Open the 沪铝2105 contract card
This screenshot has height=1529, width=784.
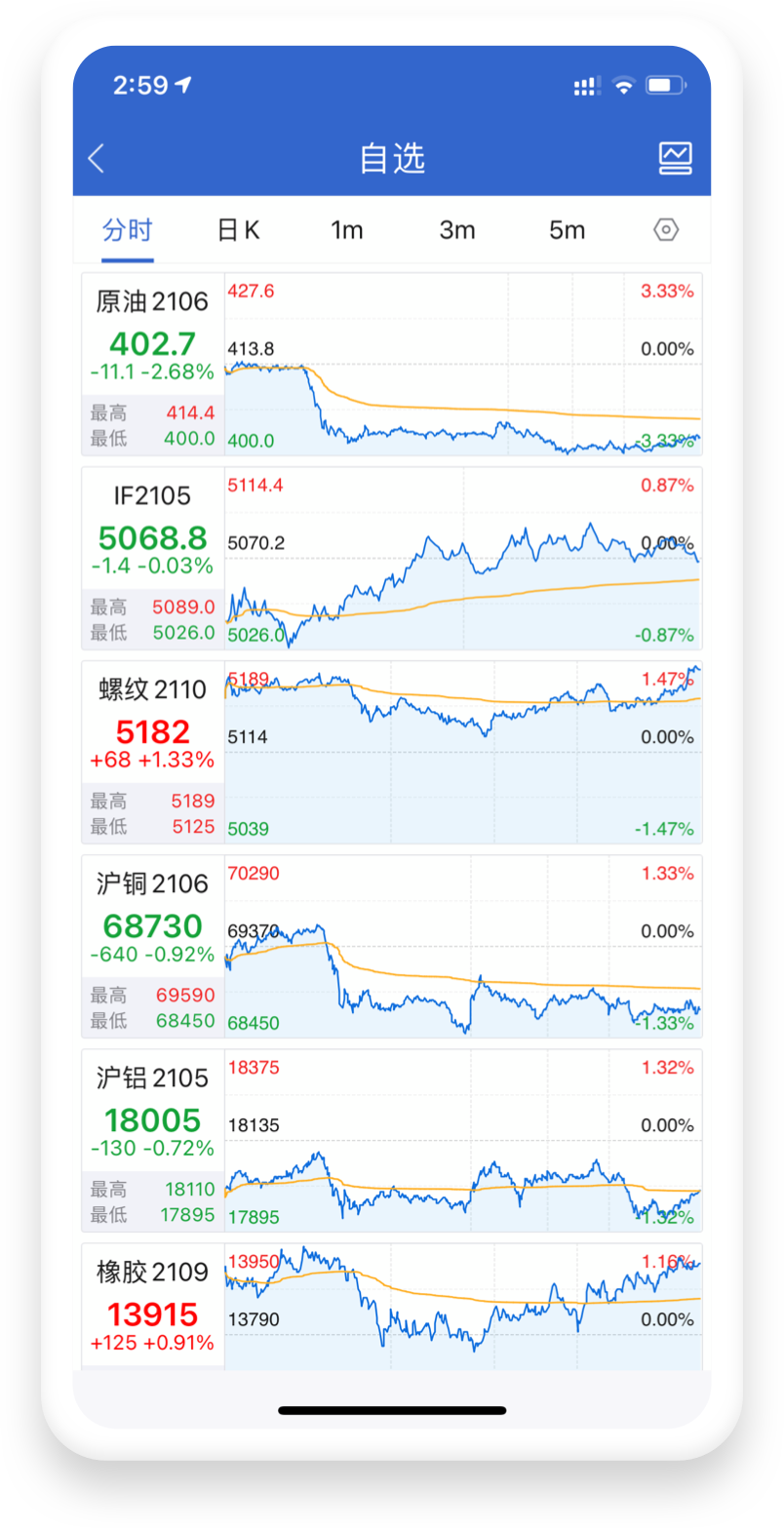[x=392, y=1140]
